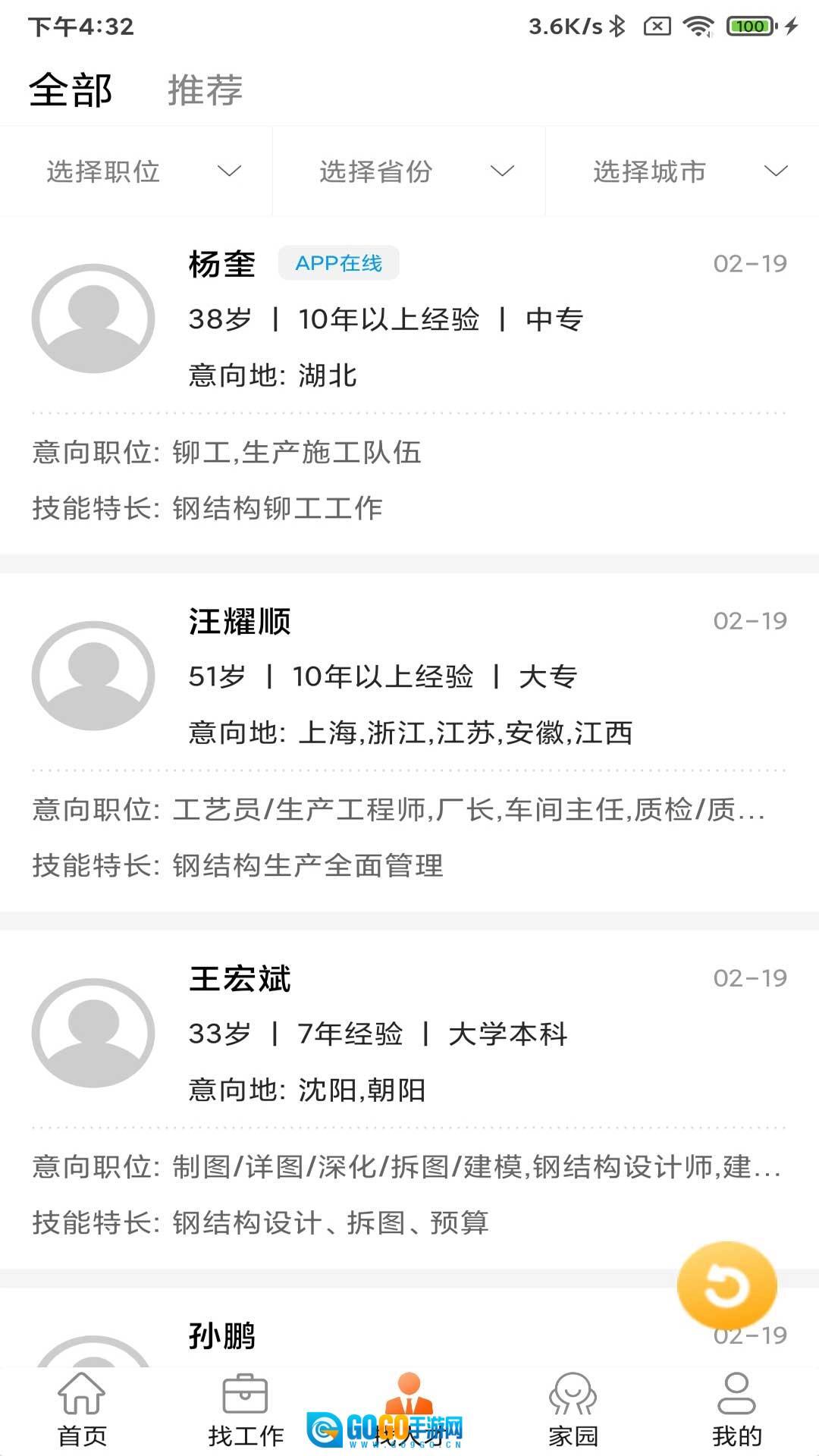Expand the 选择职位 dropdown
Image resolution: width=819 pixels, height=1456 pixels.
point(136,171)
